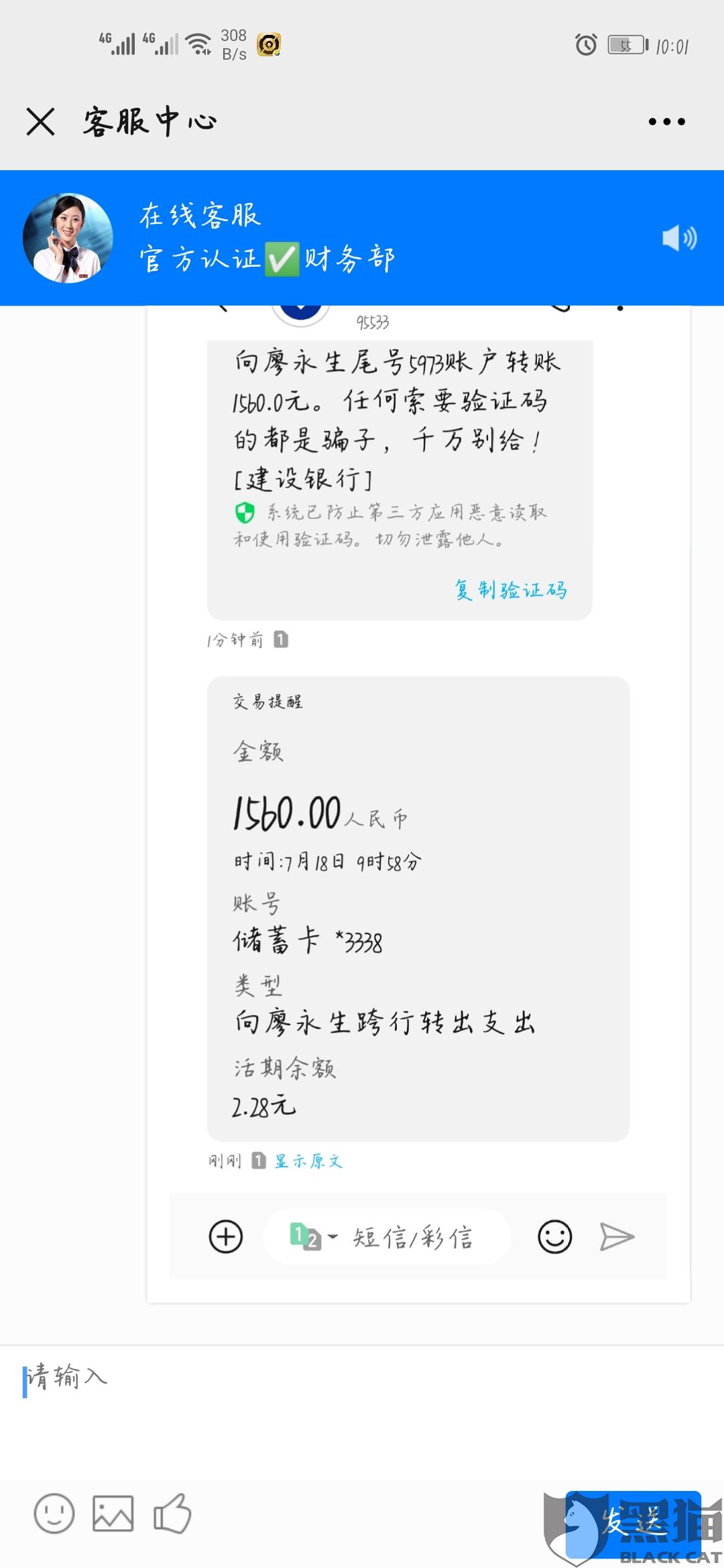
Task: Open the emoji picker below the input
Action: pyautogui.click(x=54, y=1513)
